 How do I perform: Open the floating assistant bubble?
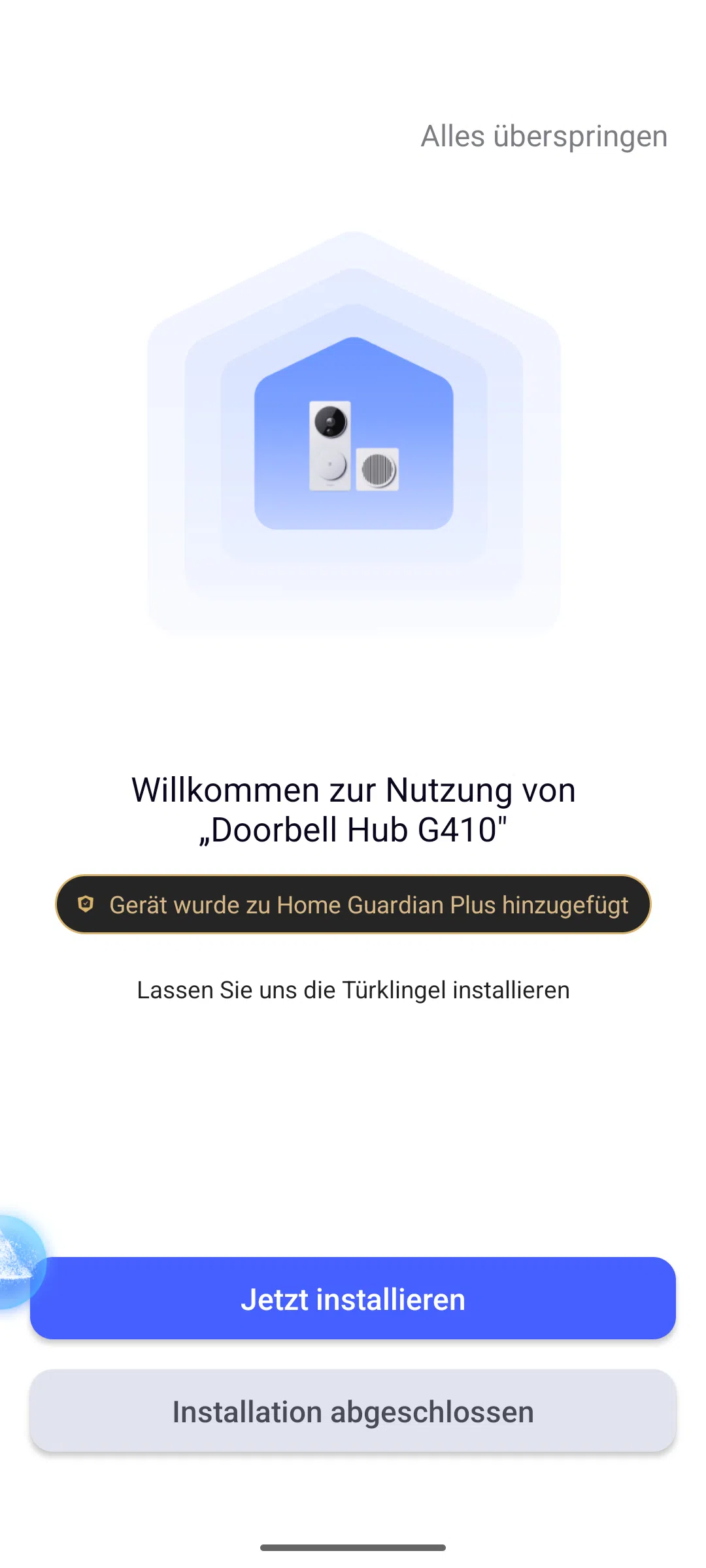pos(20,1262)
